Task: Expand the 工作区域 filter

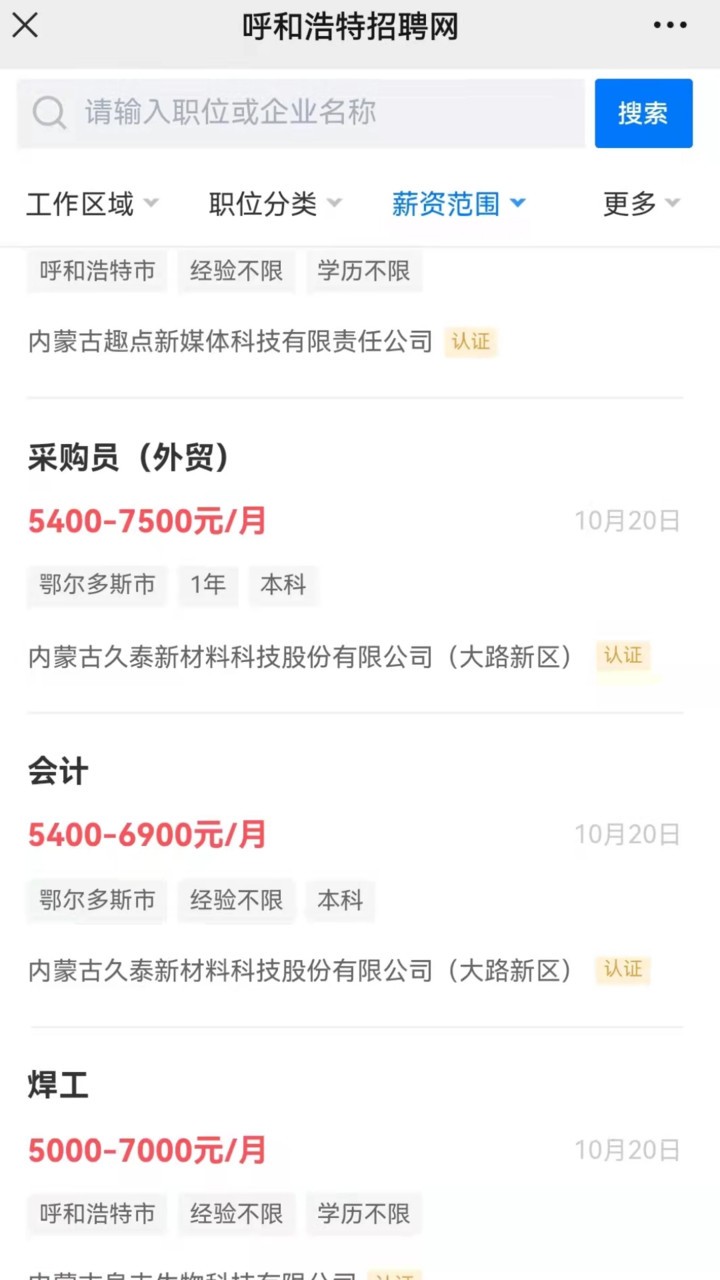Action: pyautogui.click(x=92, y=204)
